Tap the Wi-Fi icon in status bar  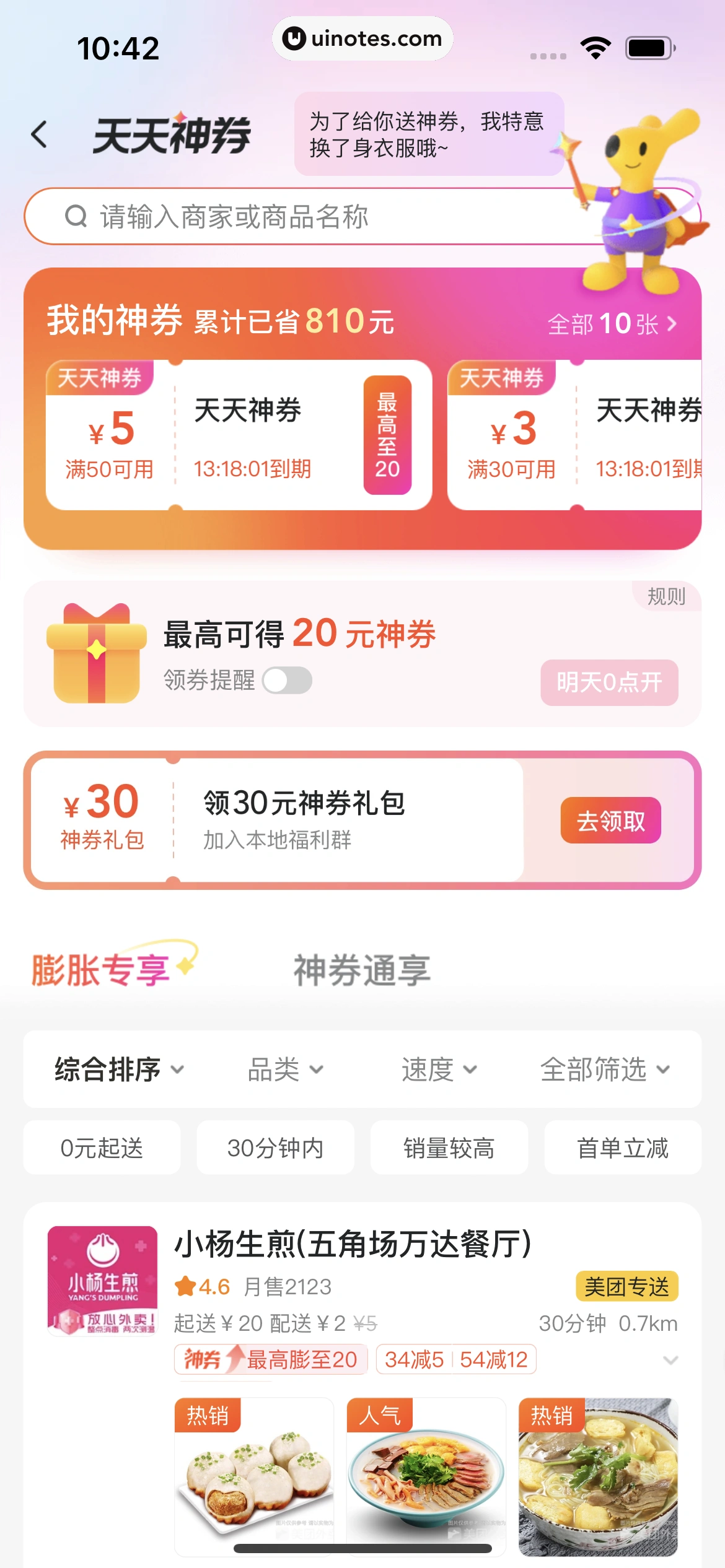[595, 46]
